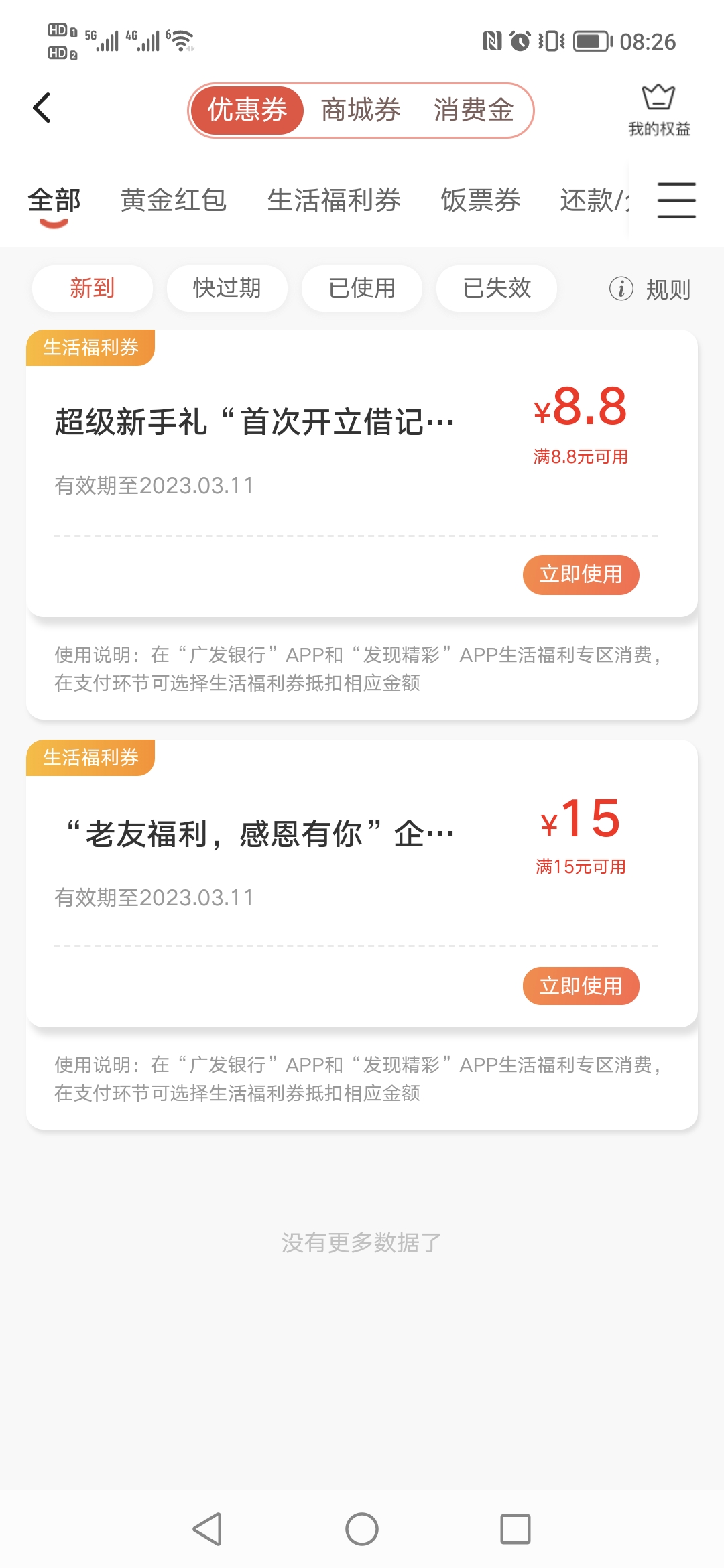Select the 新到 filter chip
Image resolution: width=724 pixels, height=1568 pixels.
point(93,288)
